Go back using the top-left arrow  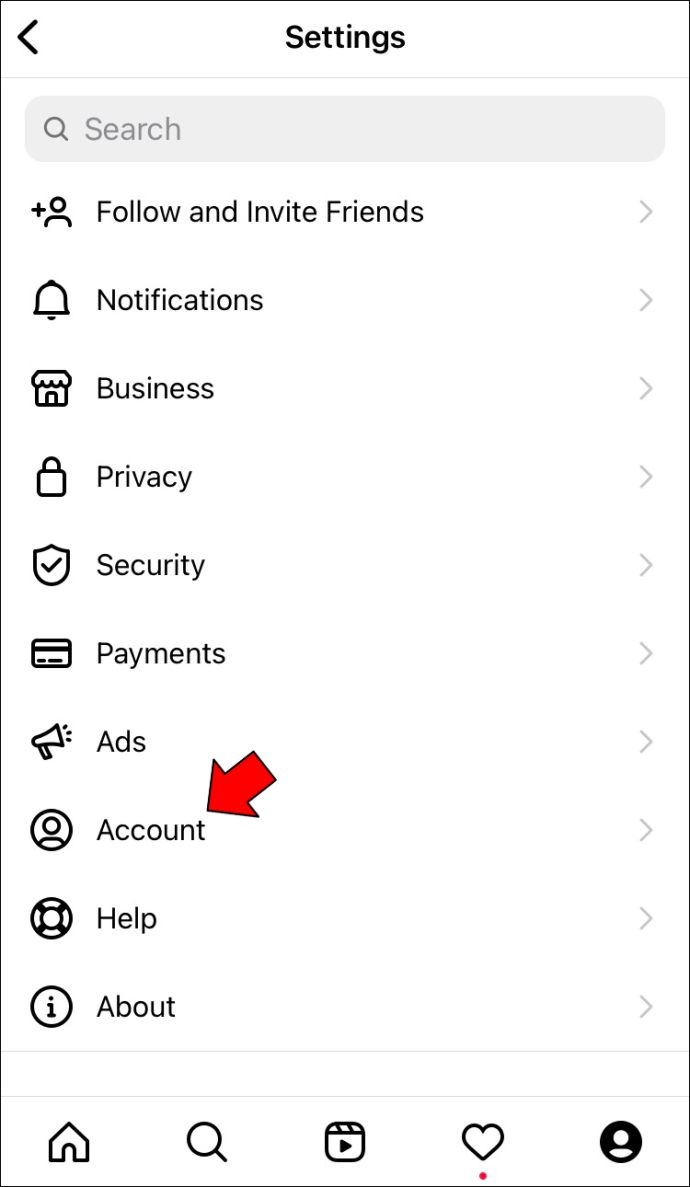coord(28,37)
